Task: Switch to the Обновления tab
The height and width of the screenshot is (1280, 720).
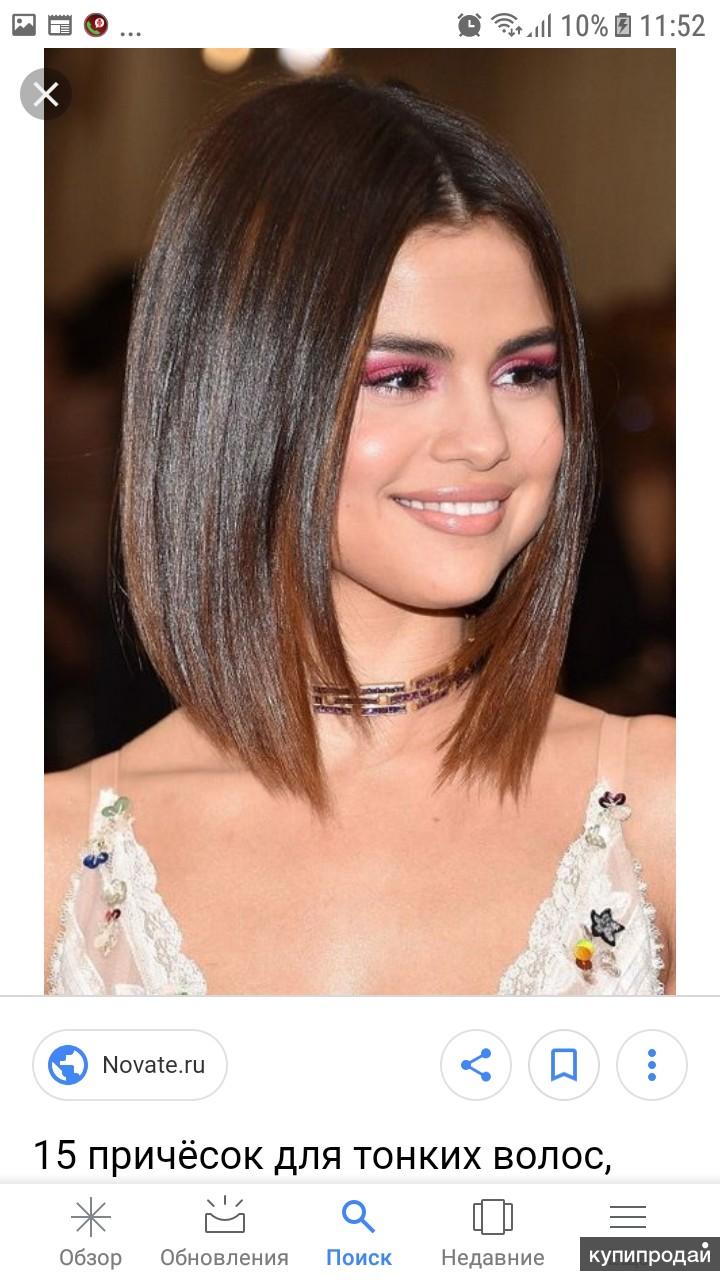Action: point(224,1232)
